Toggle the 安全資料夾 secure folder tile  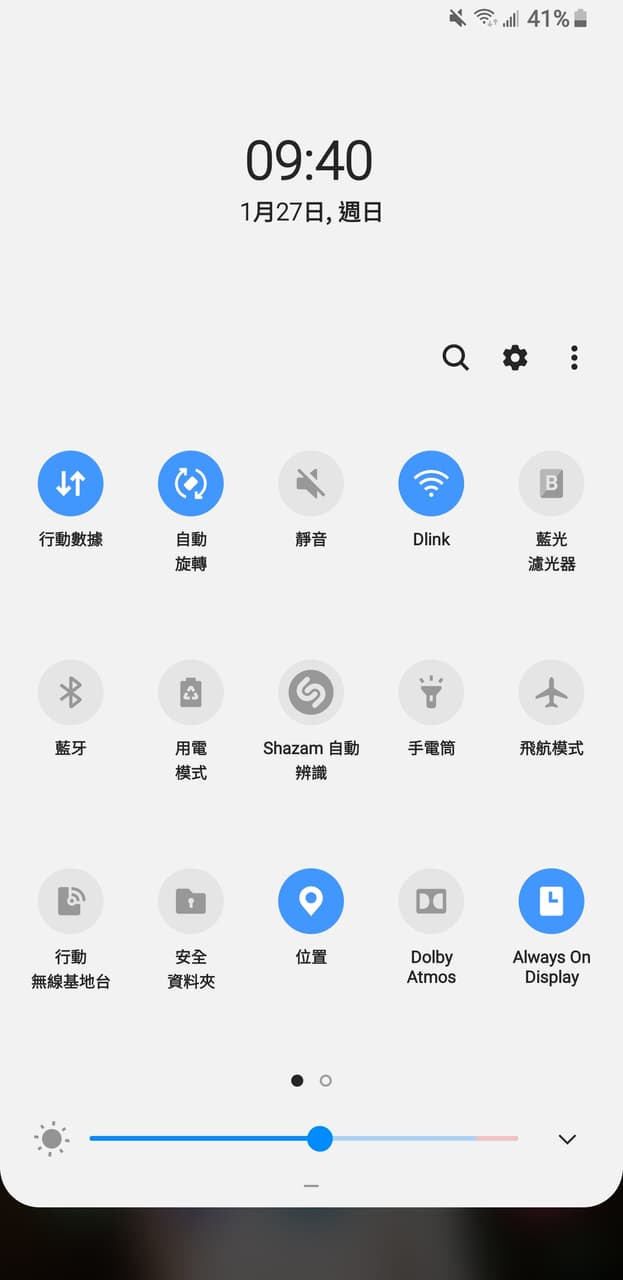[x=191, y=901]
